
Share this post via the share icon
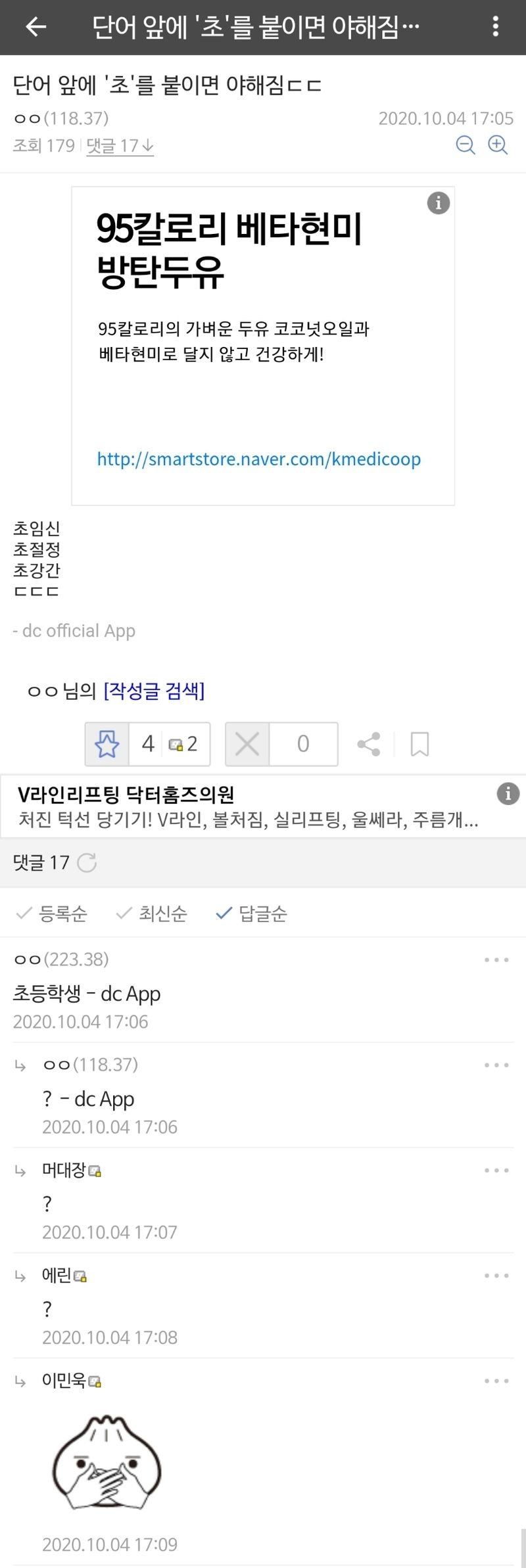coord(370,744)
